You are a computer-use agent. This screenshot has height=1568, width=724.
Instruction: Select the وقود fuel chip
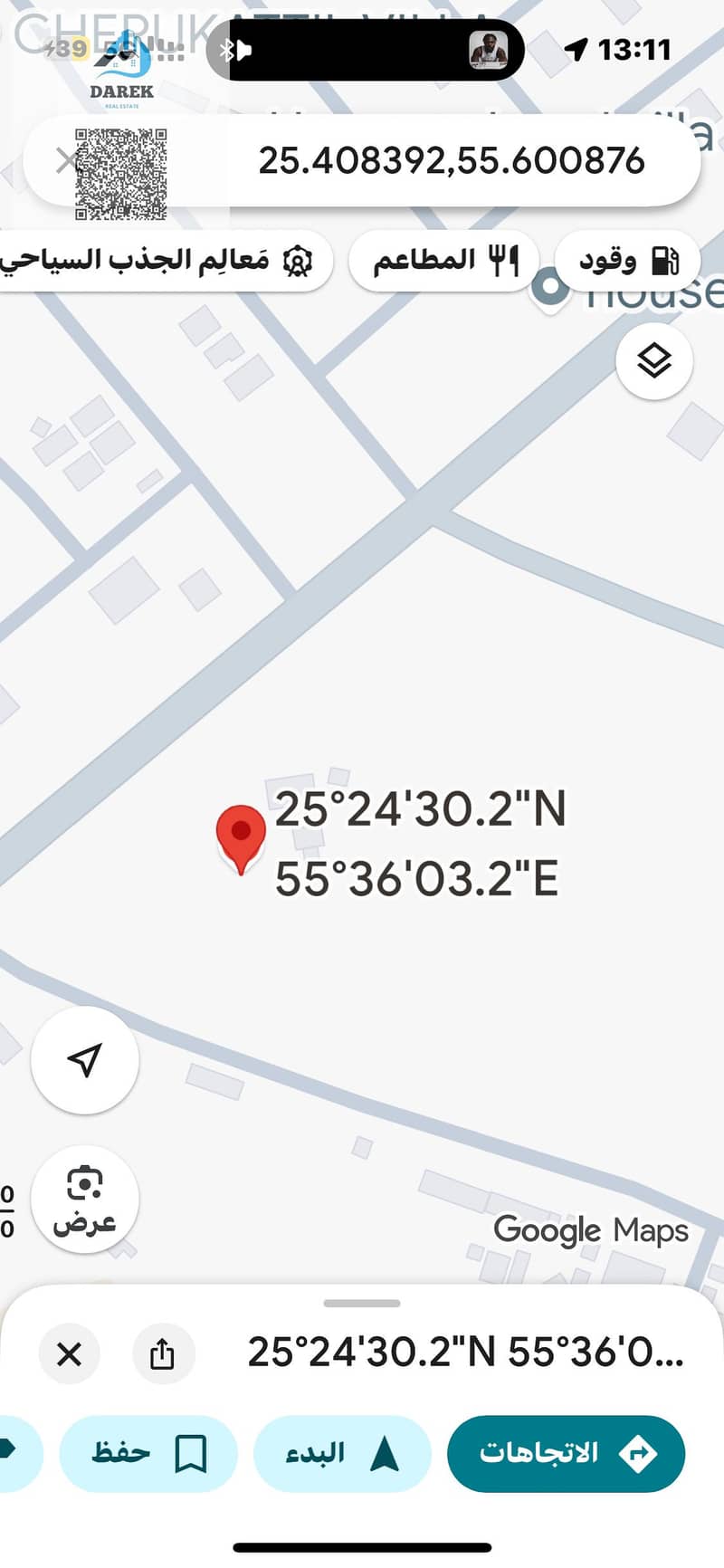point(627,261)
